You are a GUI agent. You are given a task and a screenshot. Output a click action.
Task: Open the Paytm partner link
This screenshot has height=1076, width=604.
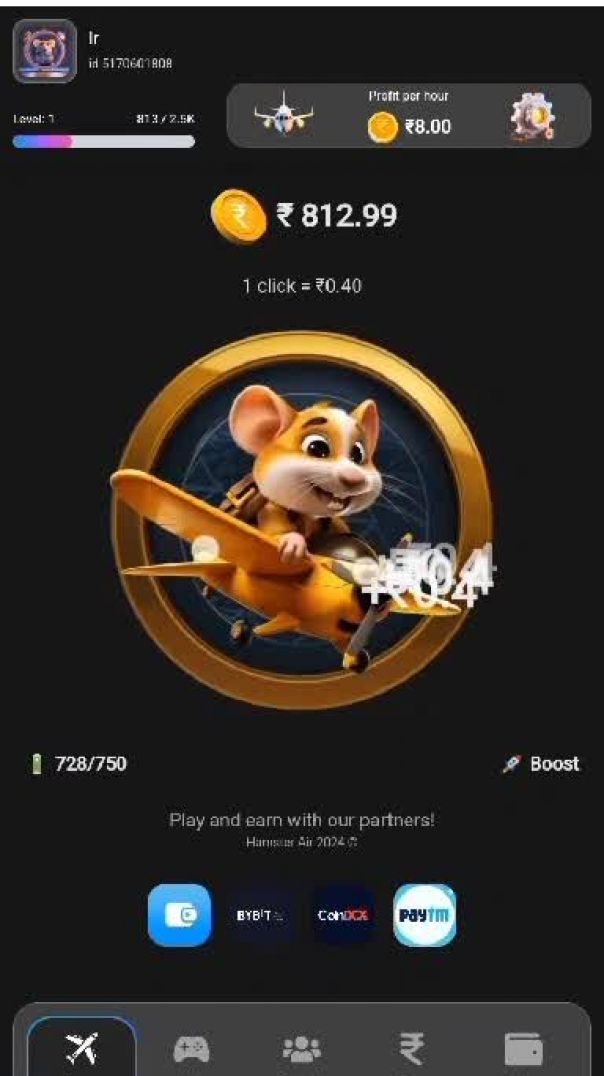[x=425, y=915]
